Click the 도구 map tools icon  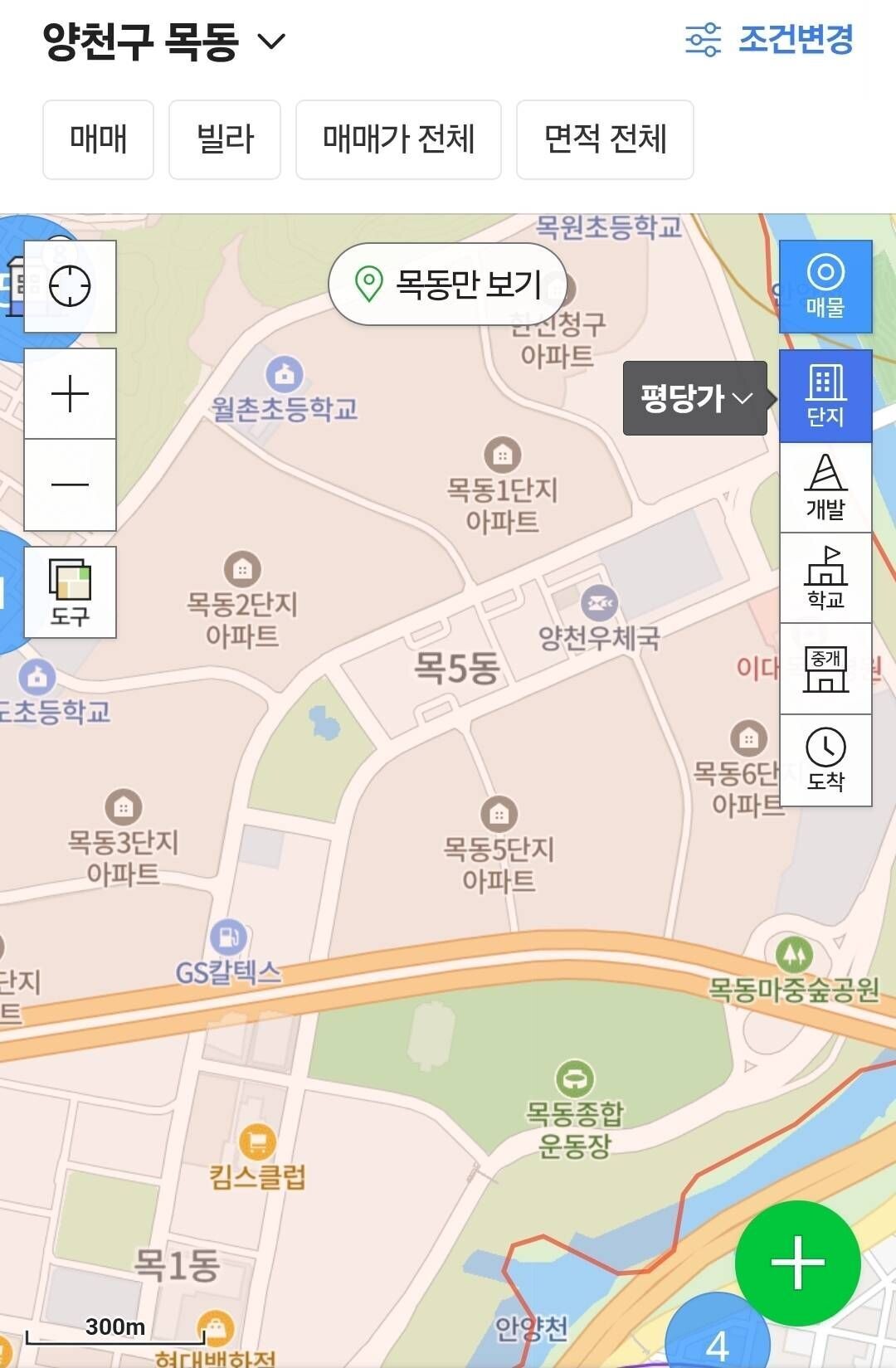(x=70, y=592)
